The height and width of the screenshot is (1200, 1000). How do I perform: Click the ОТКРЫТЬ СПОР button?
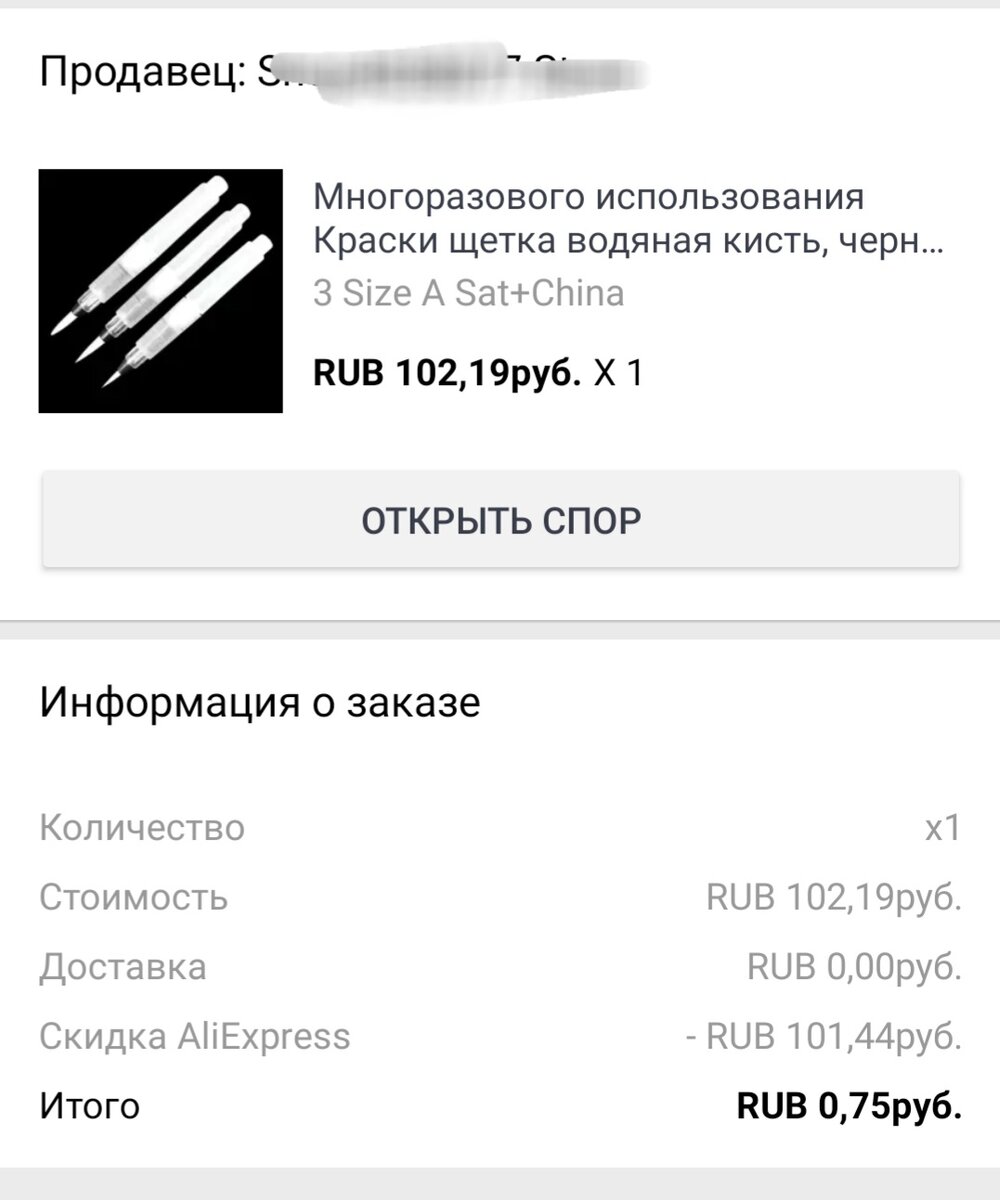coord(500,519)
